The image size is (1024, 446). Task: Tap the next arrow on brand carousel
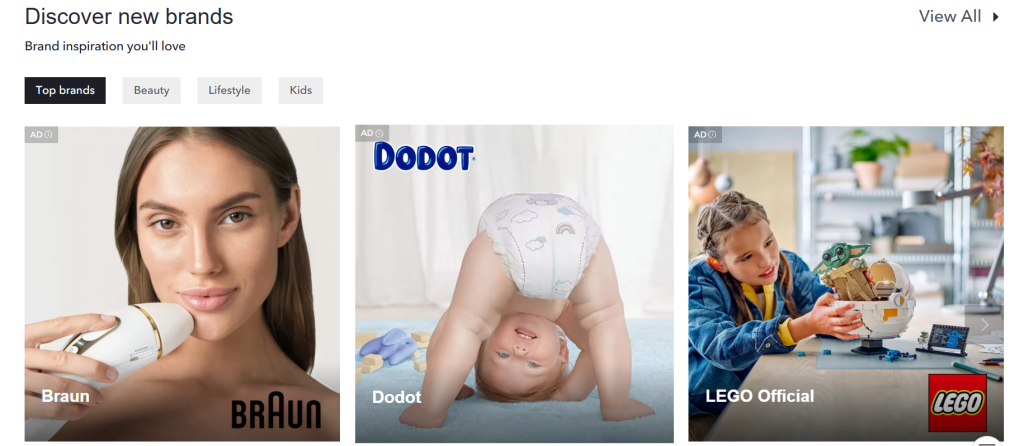coord(985,324)
